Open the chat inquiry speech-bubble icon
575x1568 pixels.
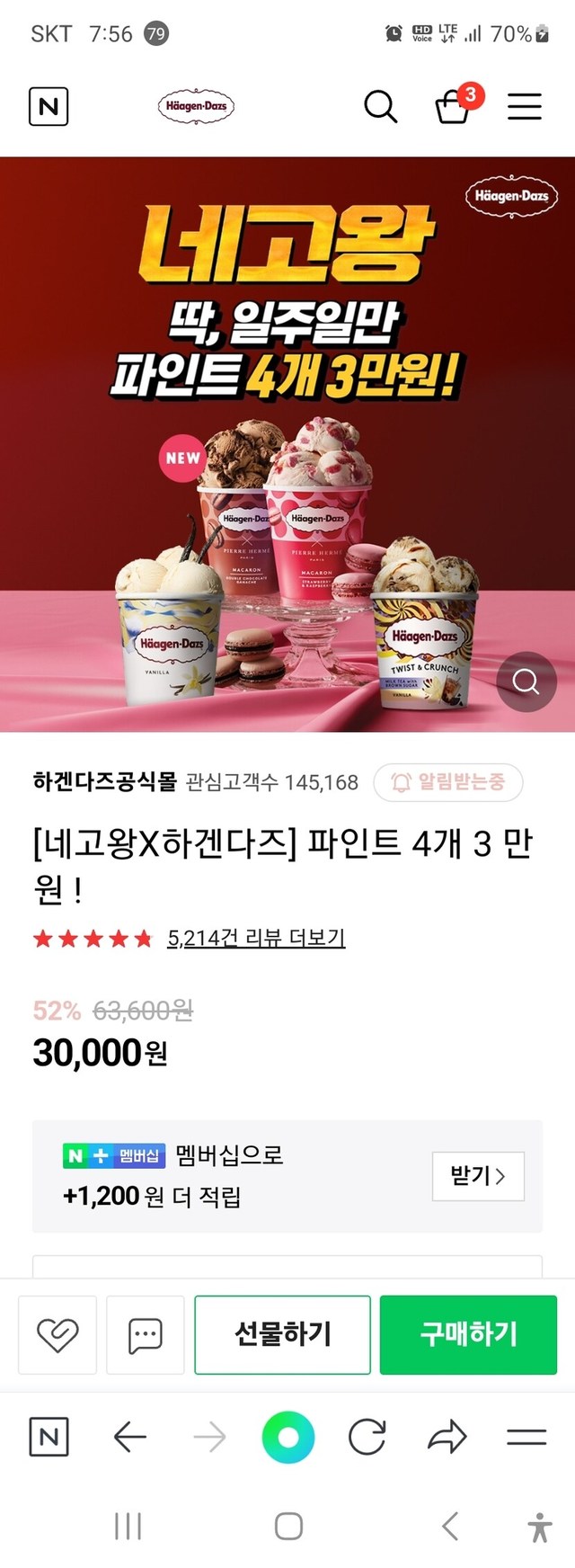point(145,1335)
